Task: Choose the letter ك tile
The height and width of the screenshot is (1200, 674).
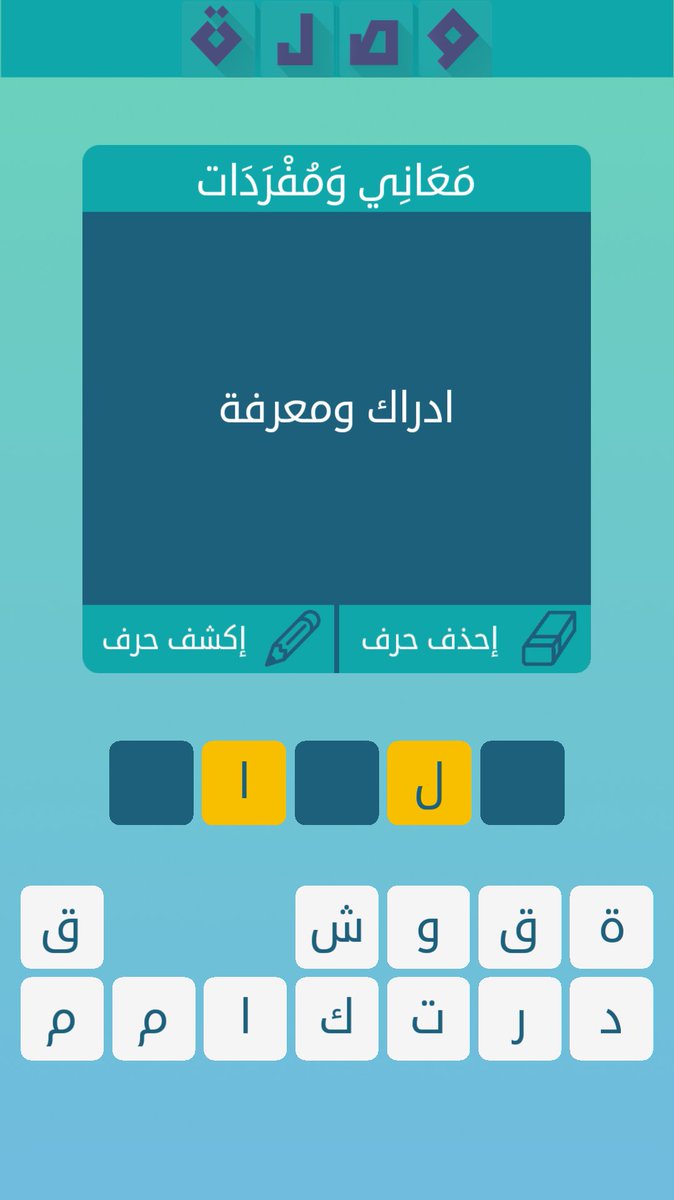Action: [x=337, y=1019]
